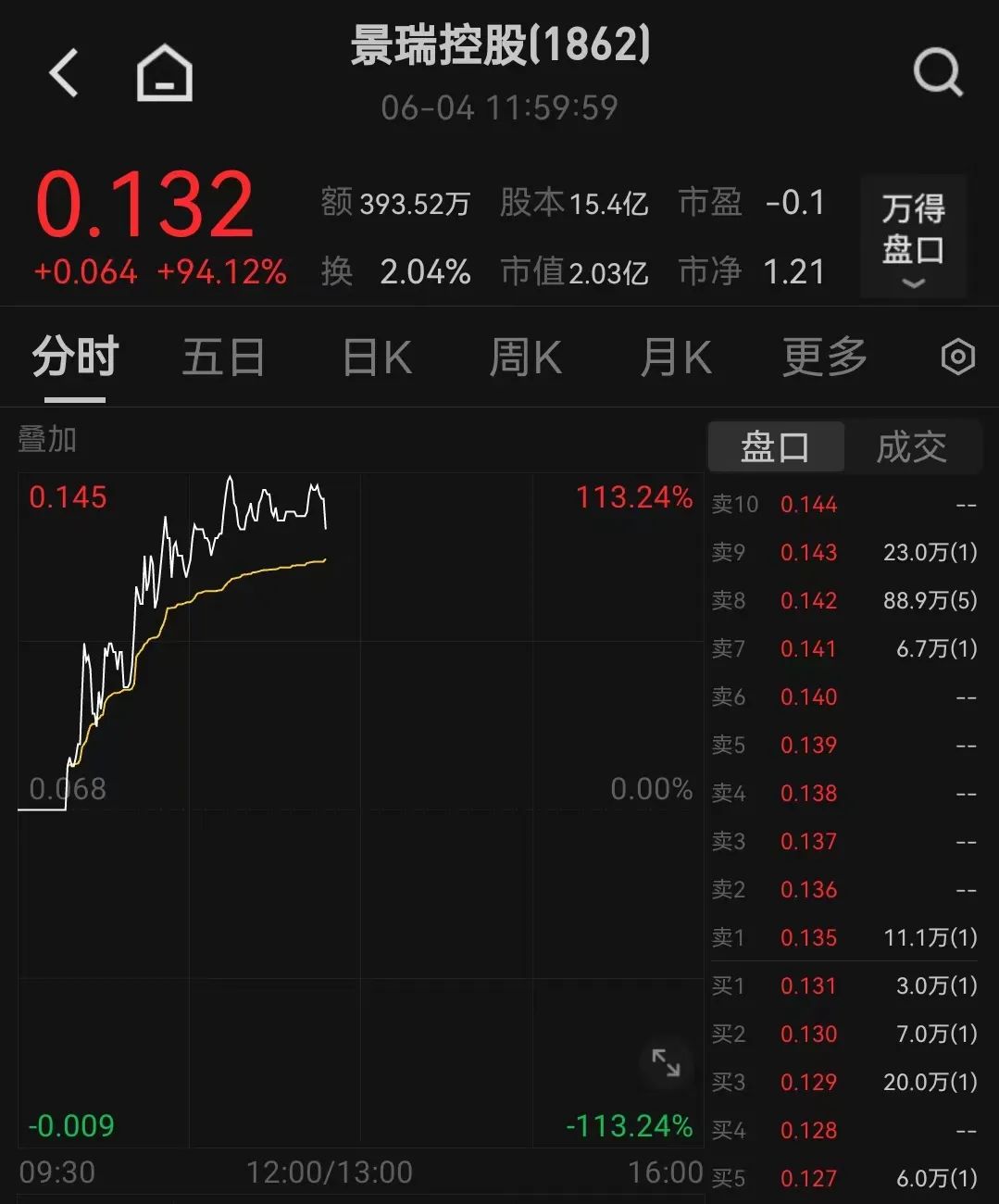Open the 更多 chart options

(824, 357)
